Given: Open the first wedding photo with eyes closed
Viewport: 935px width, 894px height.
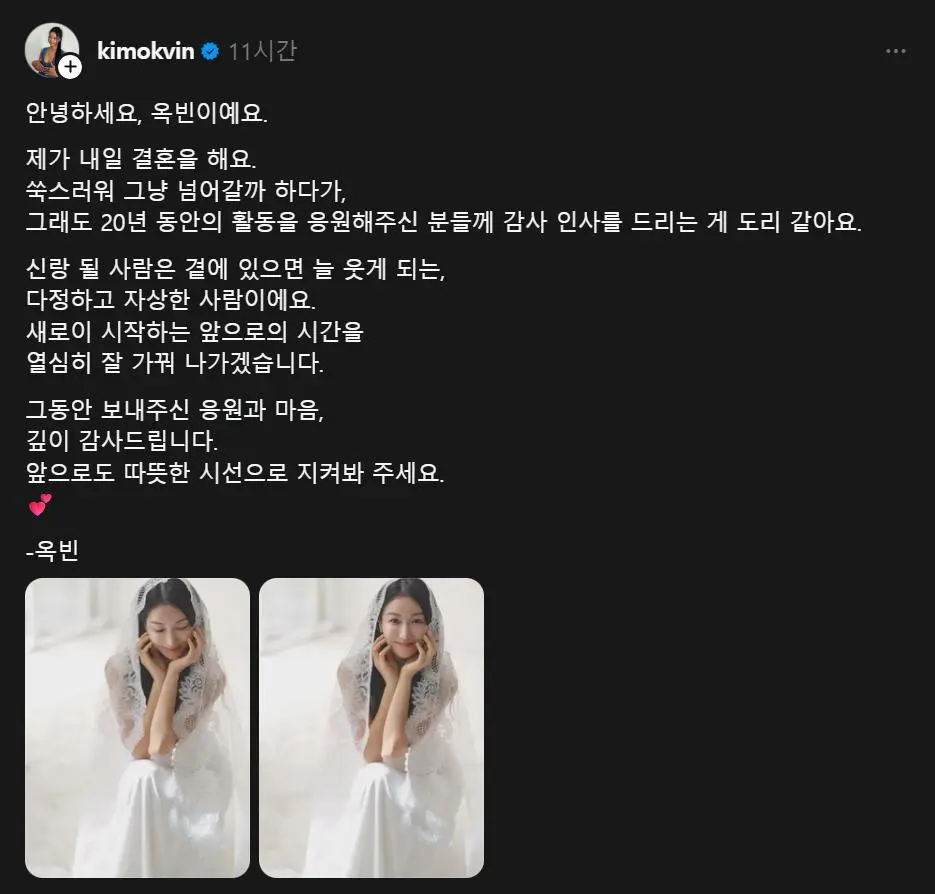Looking at the screenshot, I should (x=137, y=727).
